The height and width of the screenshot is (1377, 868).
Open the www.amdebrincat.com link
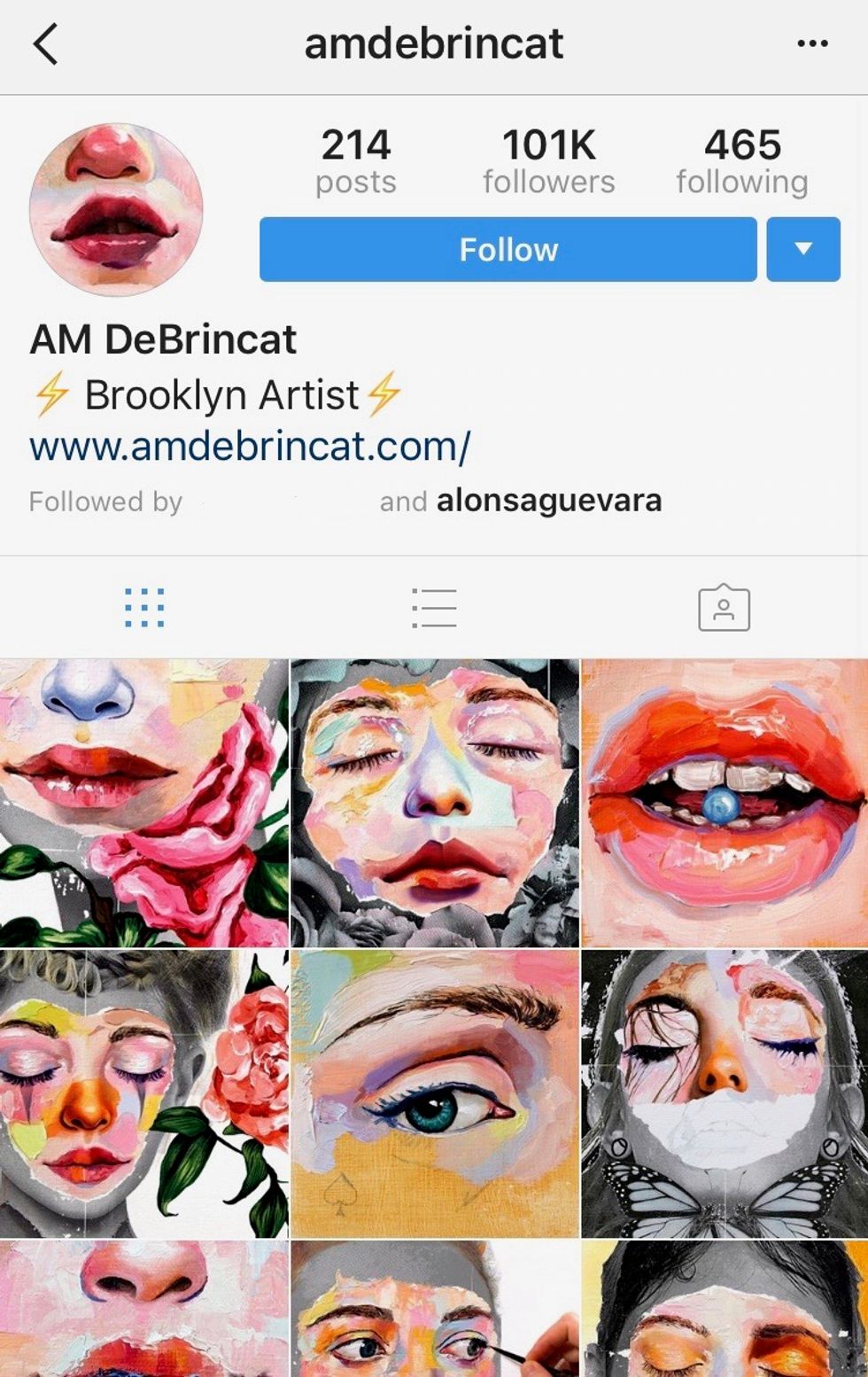click(250, 446)
